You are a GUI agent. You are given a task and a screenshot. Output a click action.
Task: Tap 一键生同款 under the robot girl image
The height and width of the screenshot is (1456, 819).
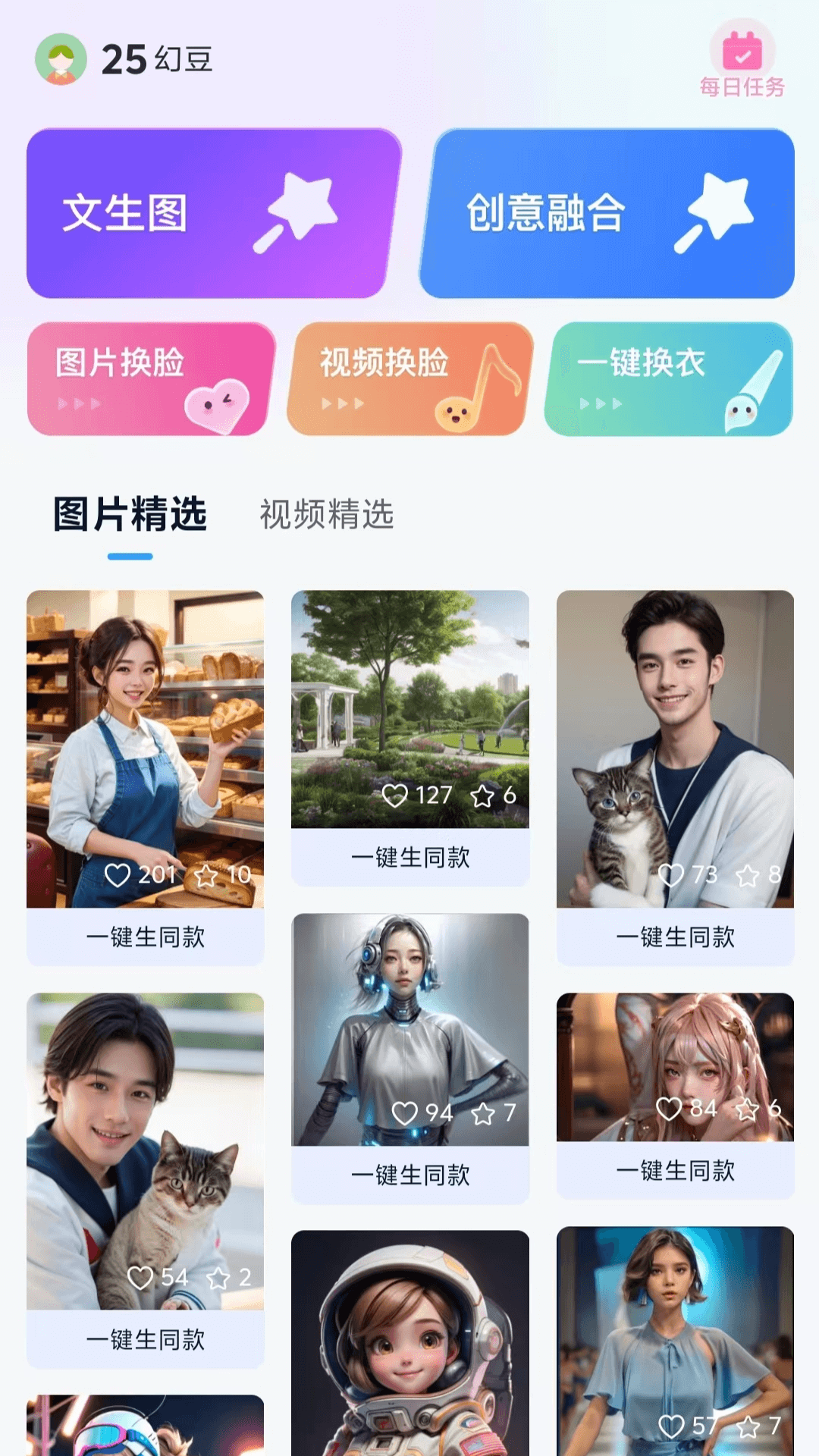409,1175
